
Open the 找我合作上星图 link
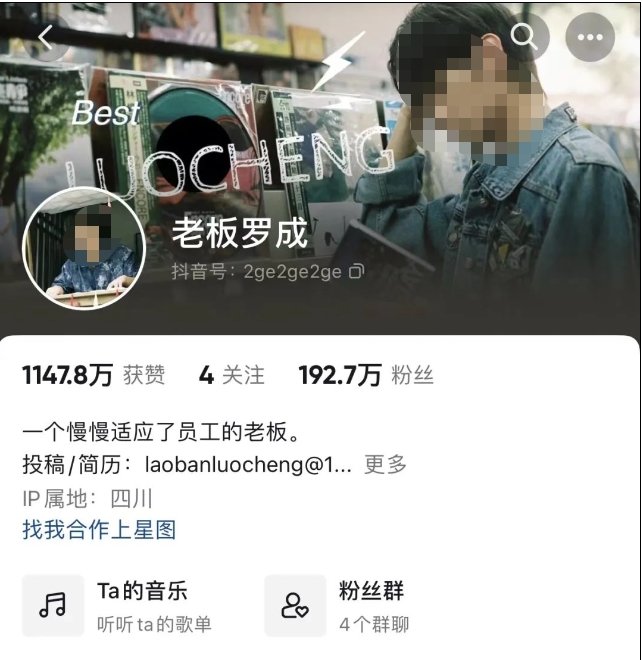pos(99,529)
